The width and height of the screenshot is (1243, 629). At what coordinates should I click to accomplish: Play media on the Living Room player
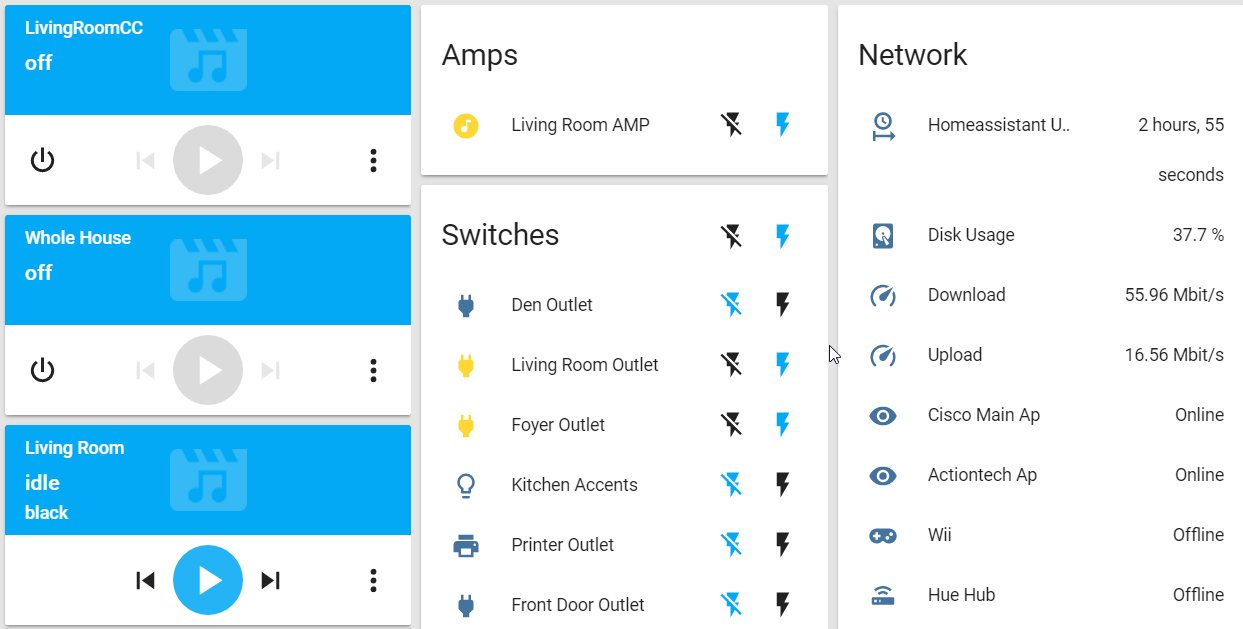point(208,580)
